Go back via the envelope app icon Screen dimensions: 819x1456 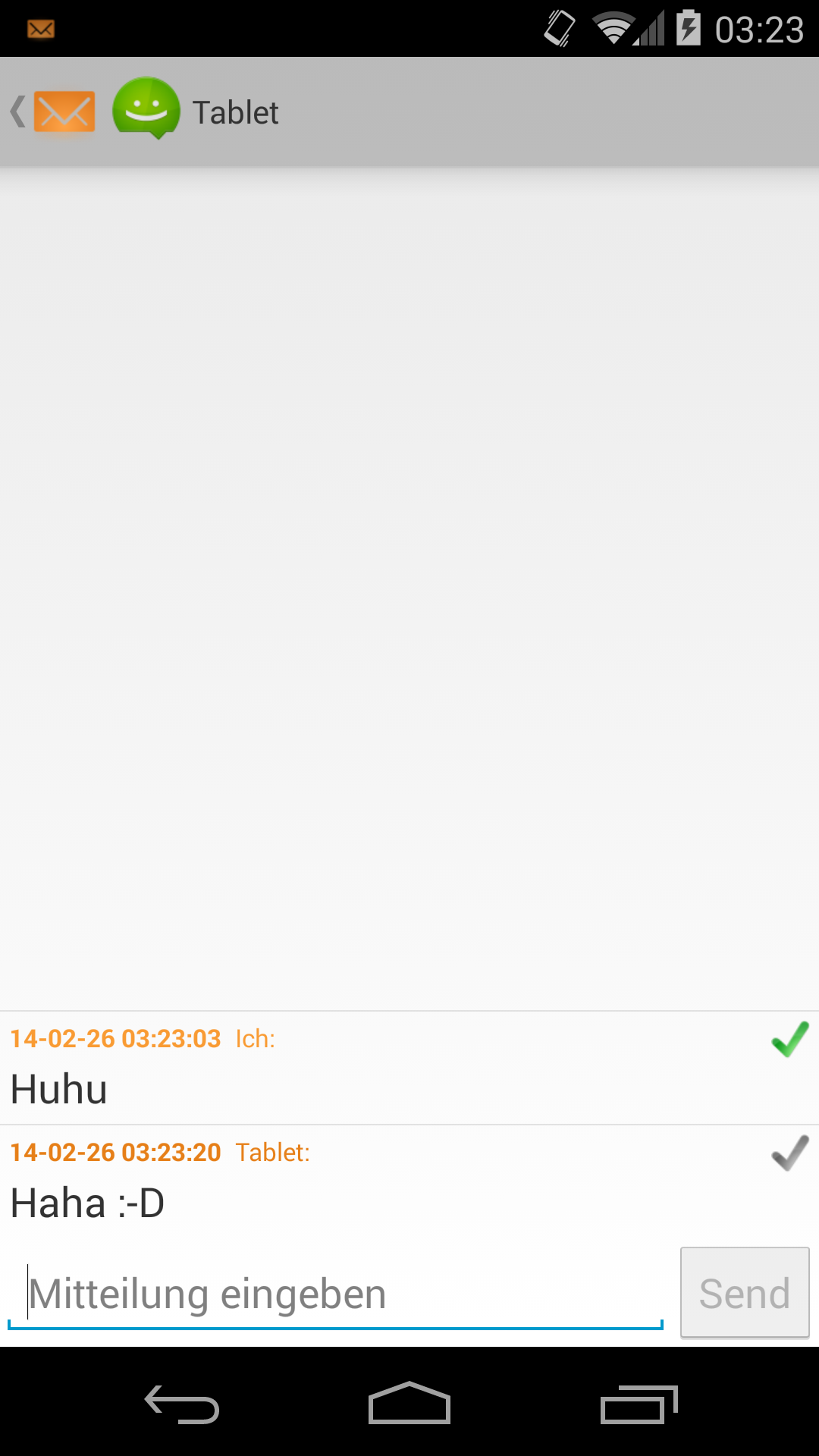[x=55, y=112]
